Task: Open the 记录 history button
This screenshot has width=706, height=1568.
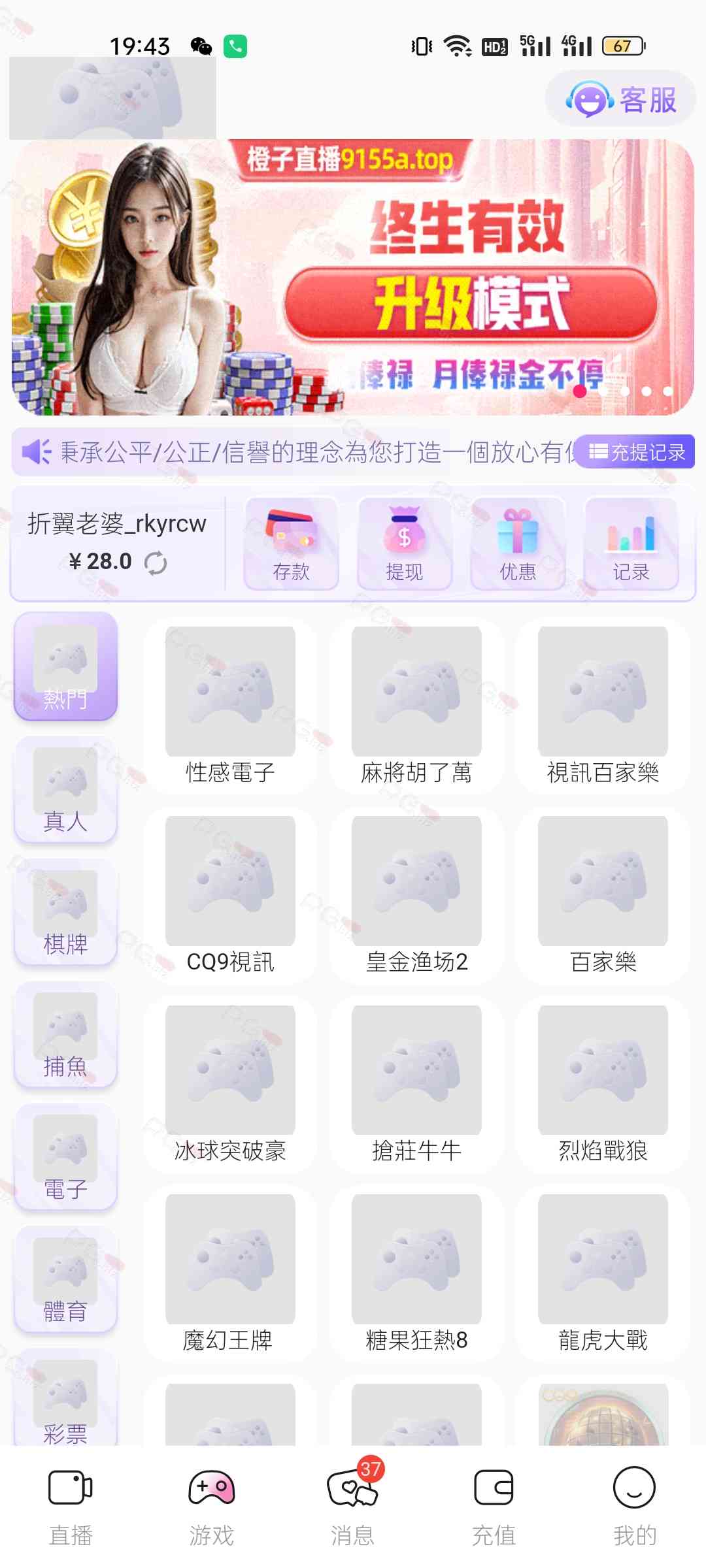Action: (631, 544)
